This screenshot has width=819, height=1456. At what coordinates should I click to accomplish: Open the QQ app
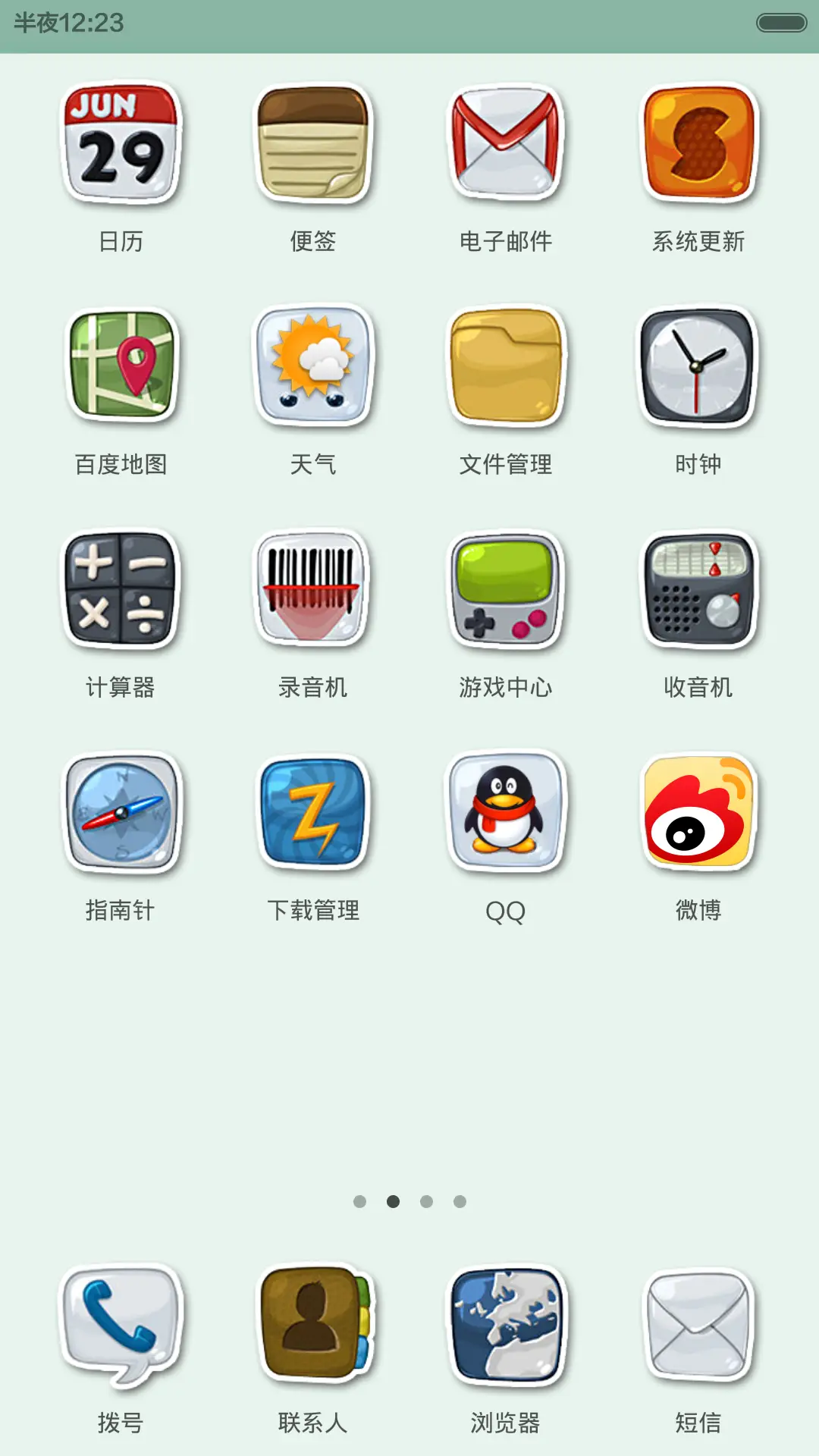[507, 815]
